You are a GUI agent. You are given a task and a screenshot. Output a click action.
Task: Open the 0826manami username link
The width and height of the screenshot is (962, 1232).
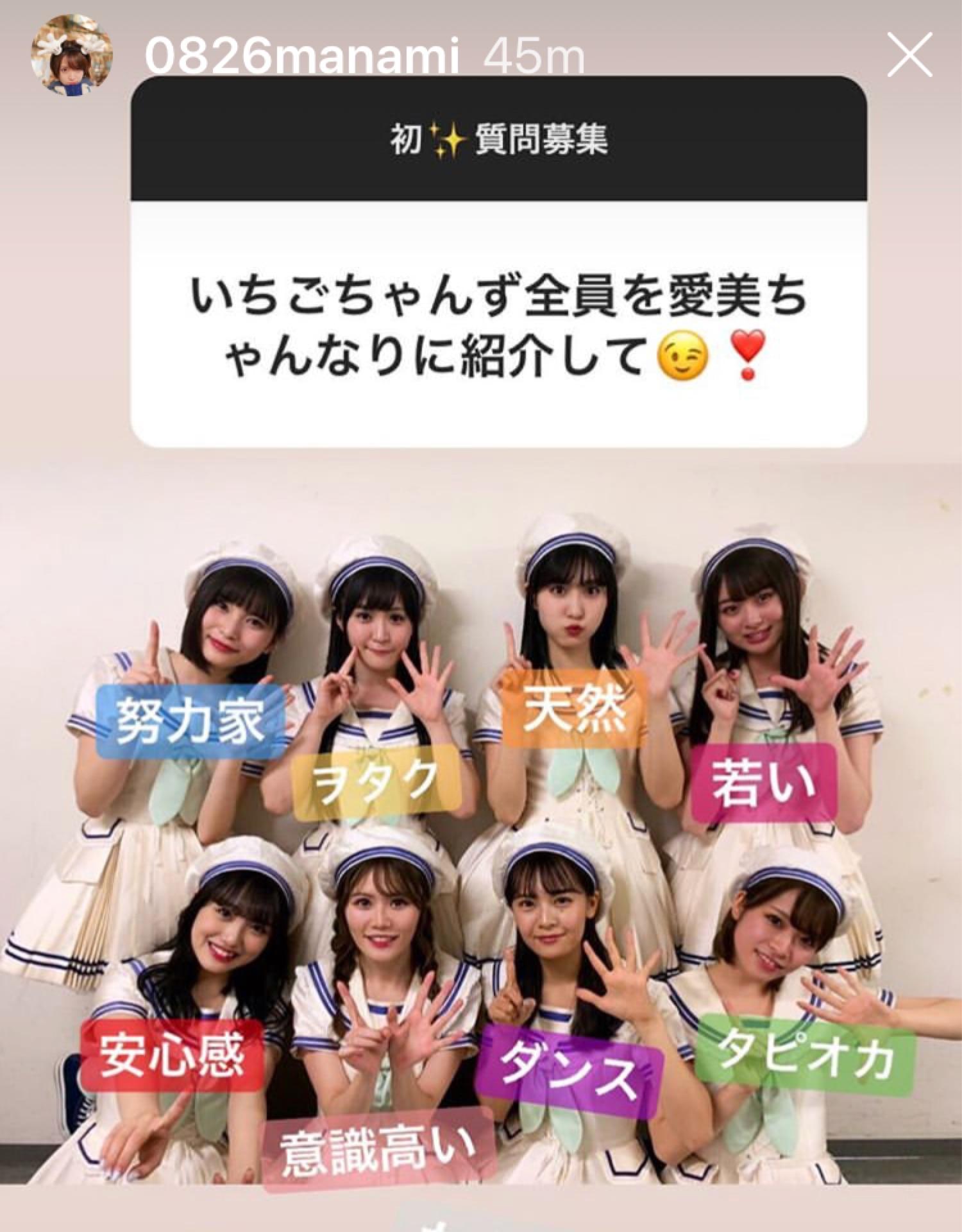coord(302,56)
